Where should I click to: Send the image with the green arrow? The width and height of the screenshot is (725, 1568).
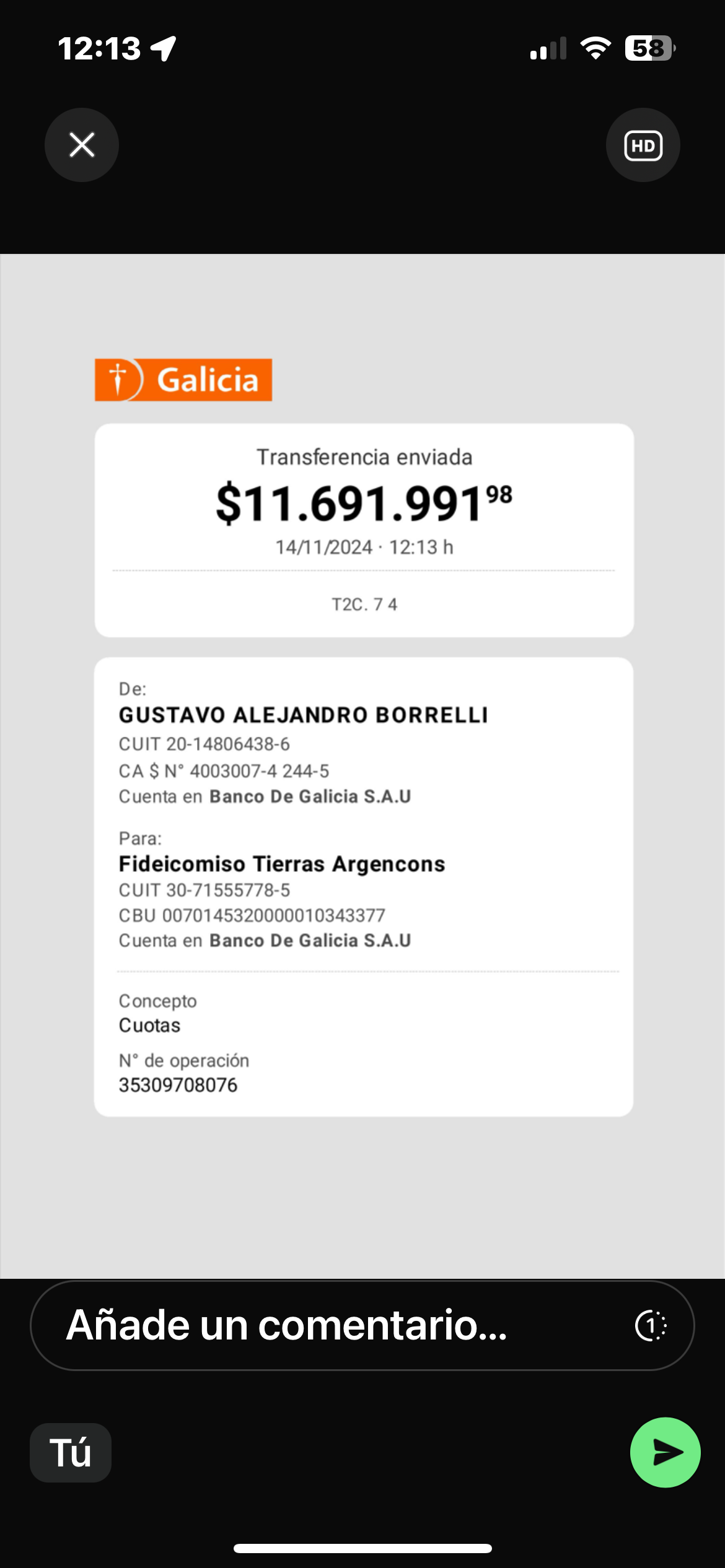[666, 1452]
